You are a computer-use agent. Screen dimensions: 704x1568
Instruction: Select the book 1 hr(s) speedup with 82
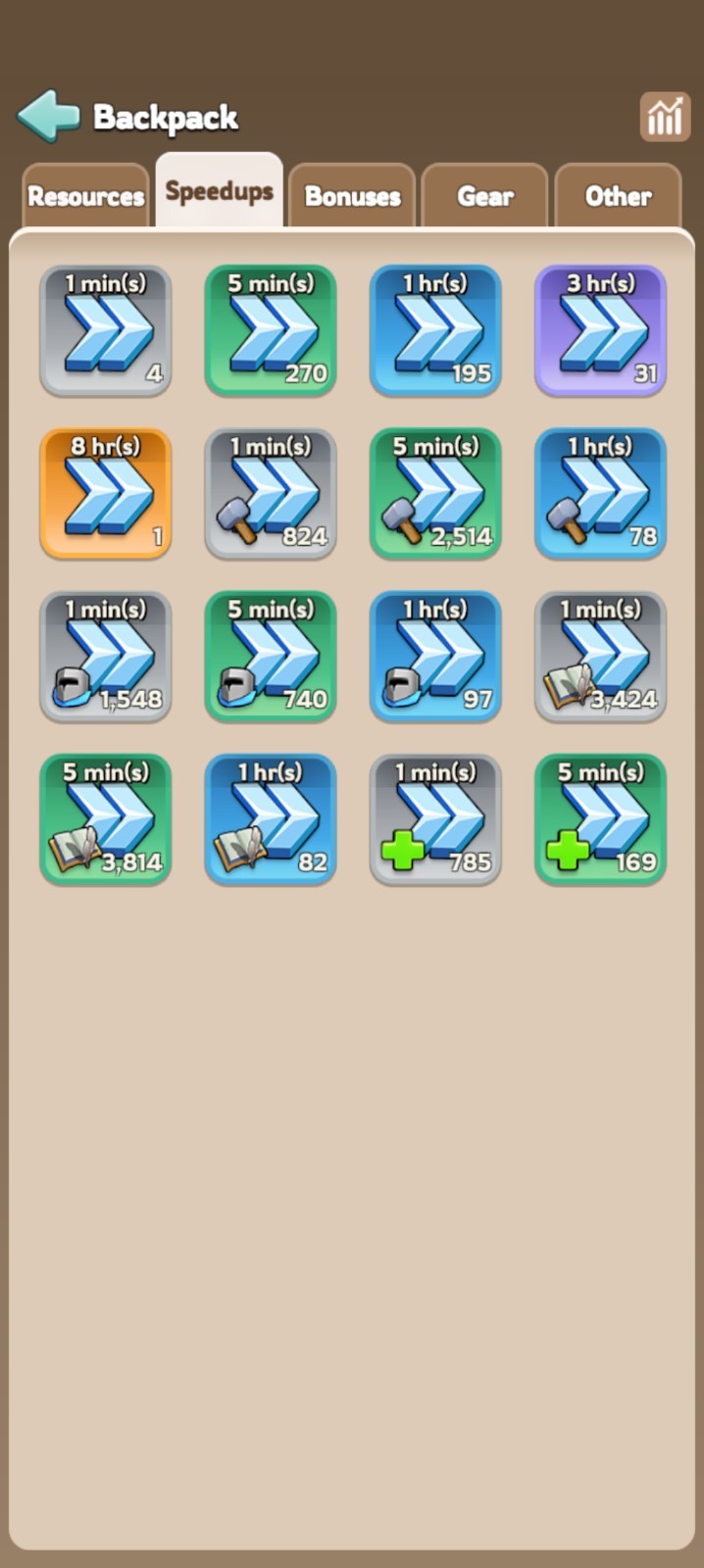[x=271, y=819]
